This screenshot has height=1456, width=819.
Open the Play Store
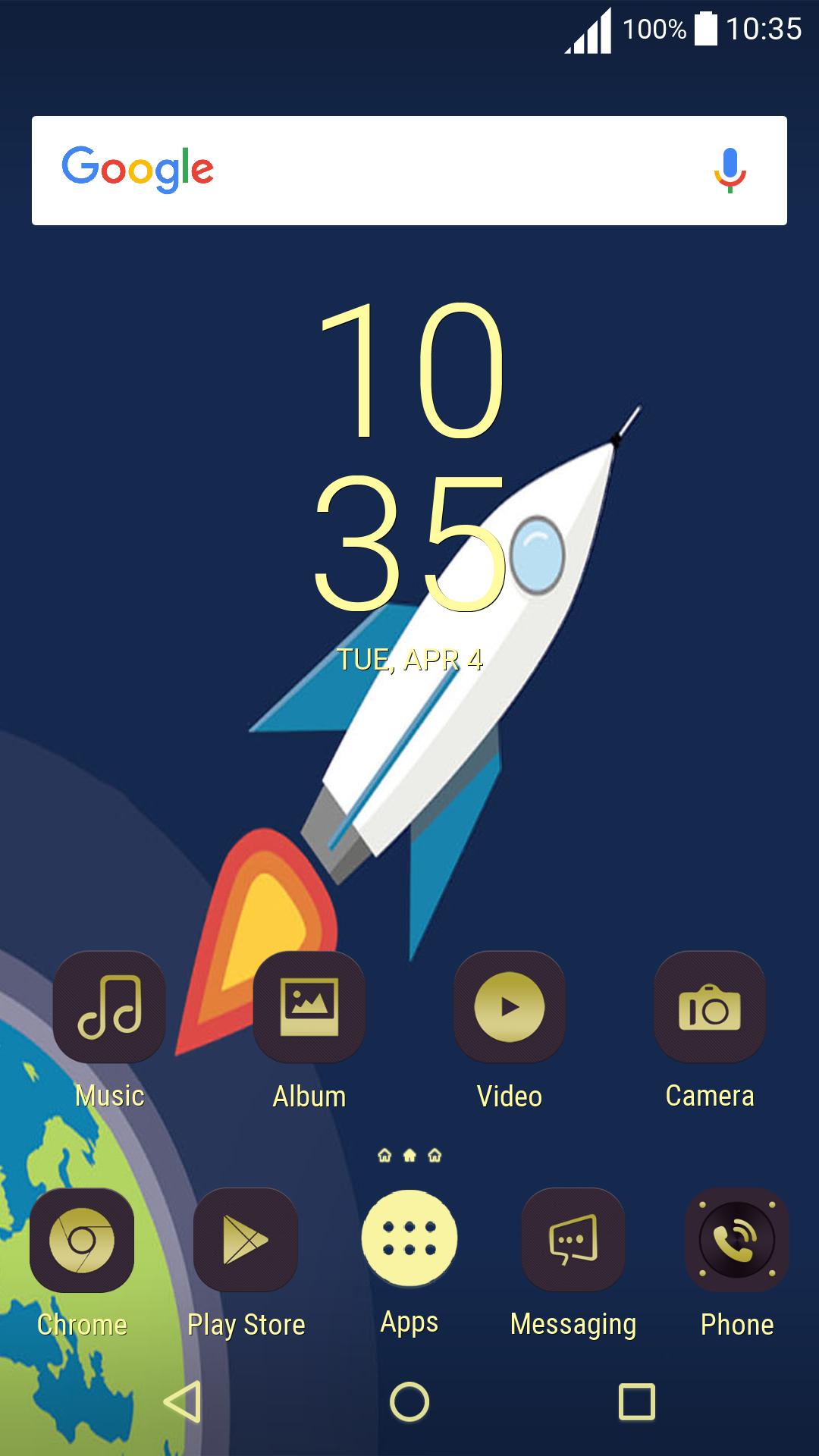(246, 1241)
